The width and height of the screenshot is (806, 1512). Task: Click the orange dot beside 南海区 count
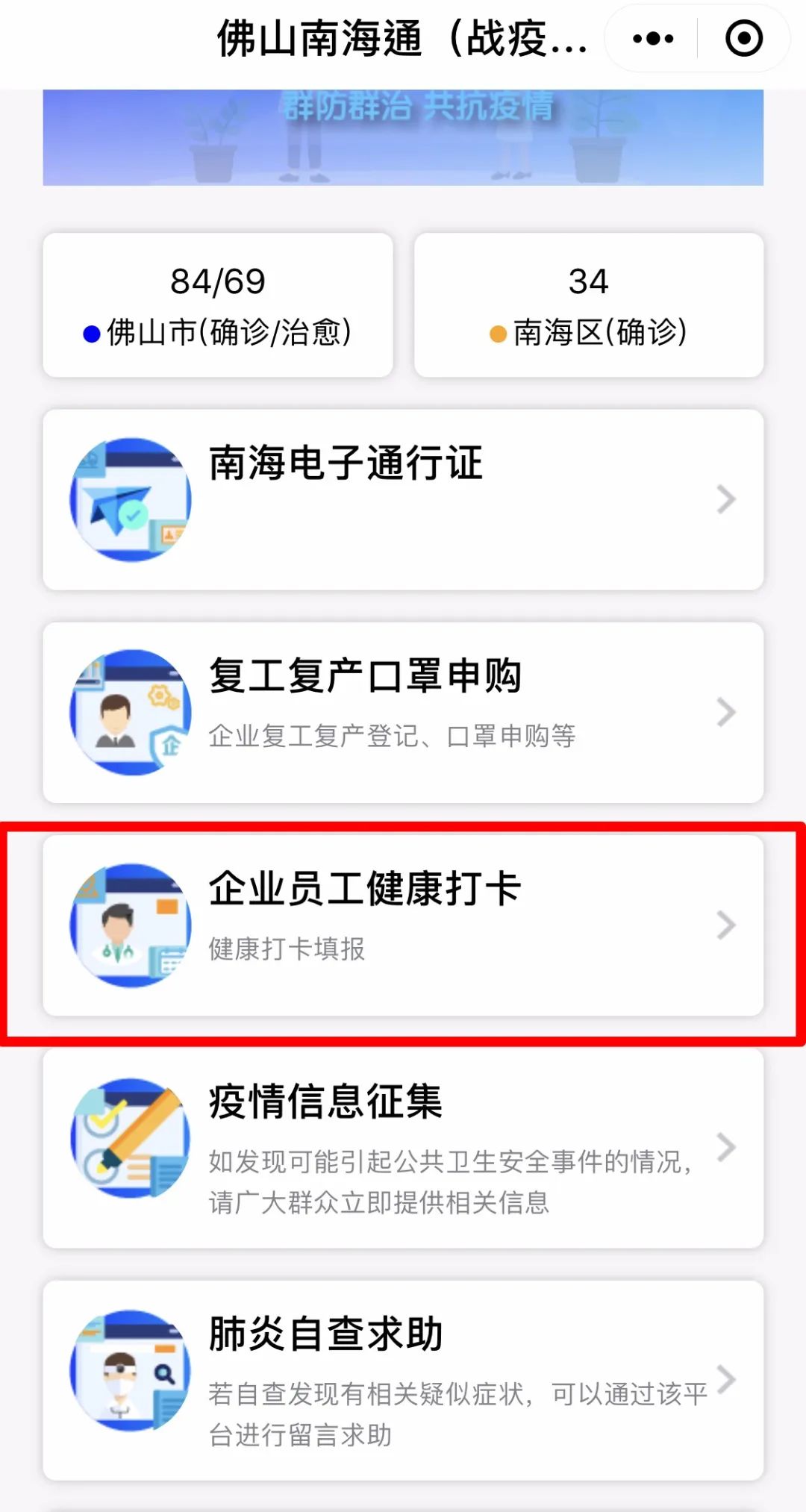(499, 334)
